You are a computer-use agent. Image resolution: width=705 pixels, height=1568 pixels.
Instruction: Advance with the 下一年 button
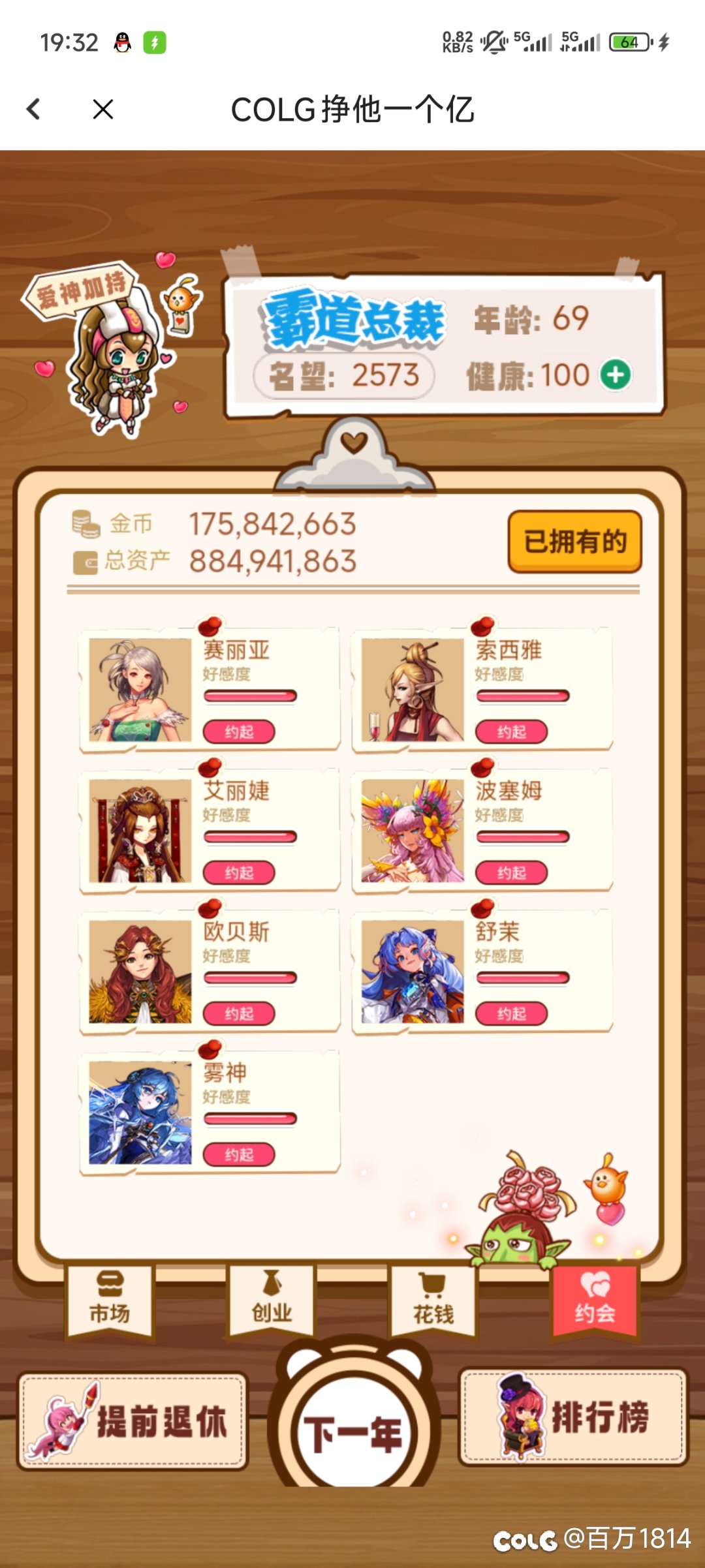(x=354, y=1434)
